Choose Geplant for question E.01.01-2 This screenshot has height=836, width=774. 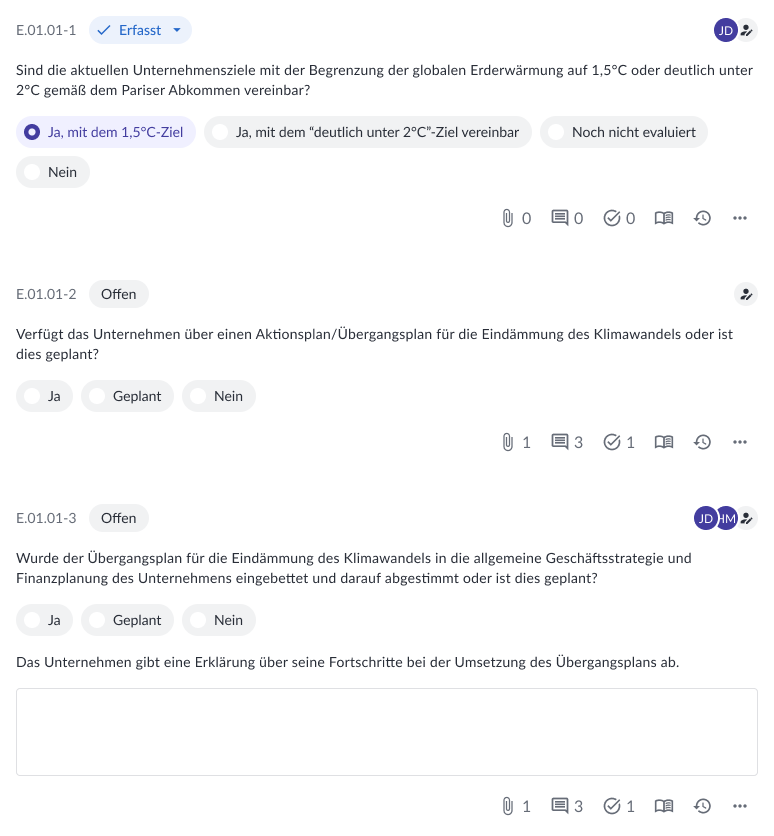click(x=127, y=396)
